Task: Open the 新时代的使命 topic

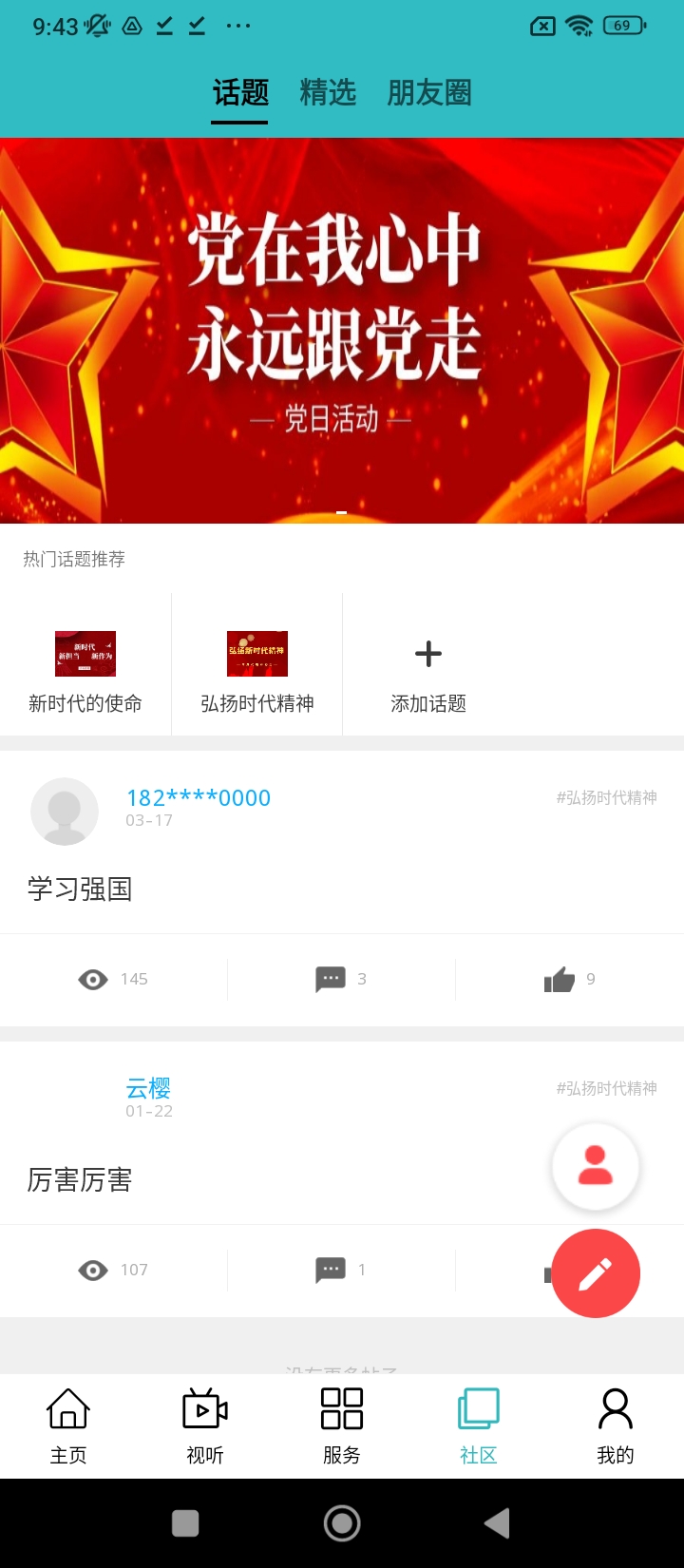Action: tap(85, 665)
